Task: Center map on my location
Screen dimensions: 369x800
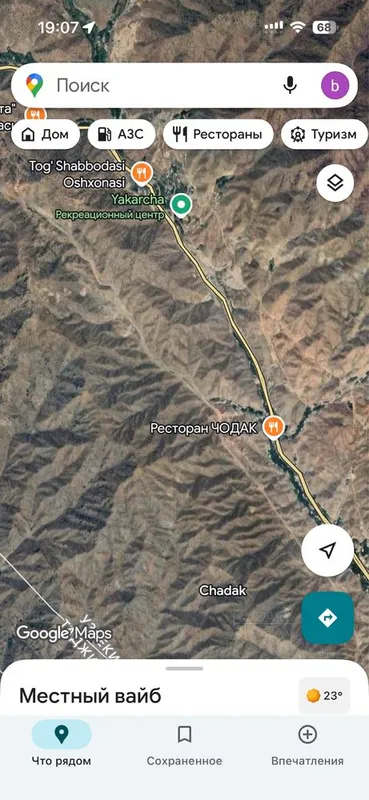Action: [x=327, y=550]
